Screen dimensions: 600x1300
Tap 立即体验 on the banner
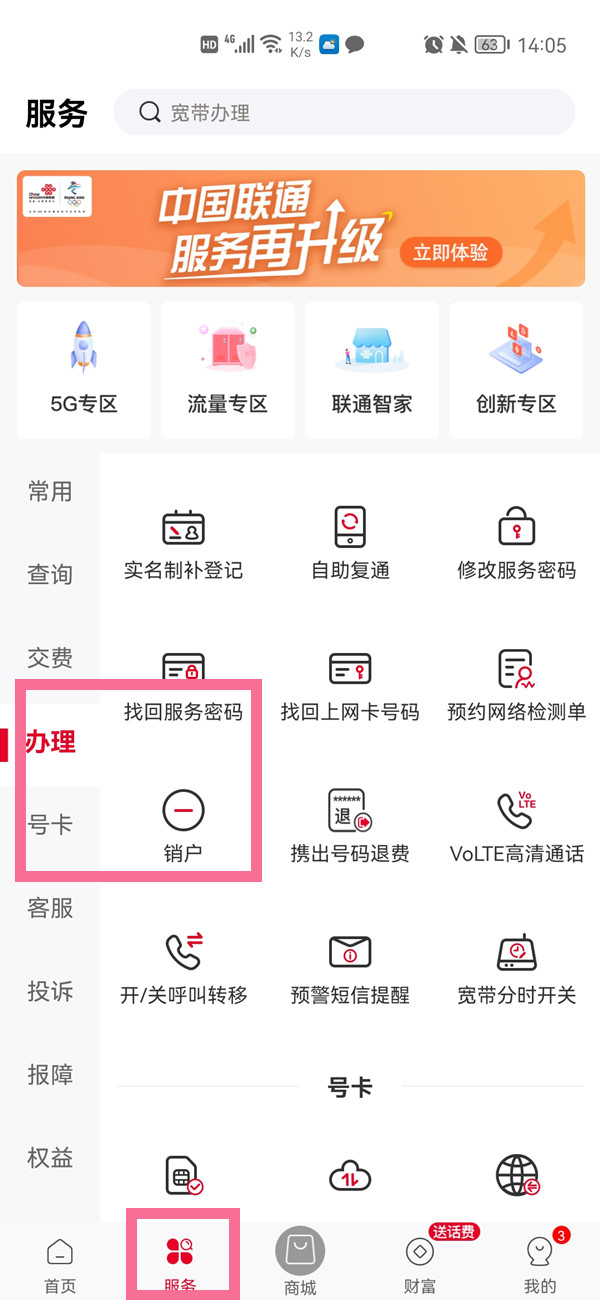click(x=450, y=252)
